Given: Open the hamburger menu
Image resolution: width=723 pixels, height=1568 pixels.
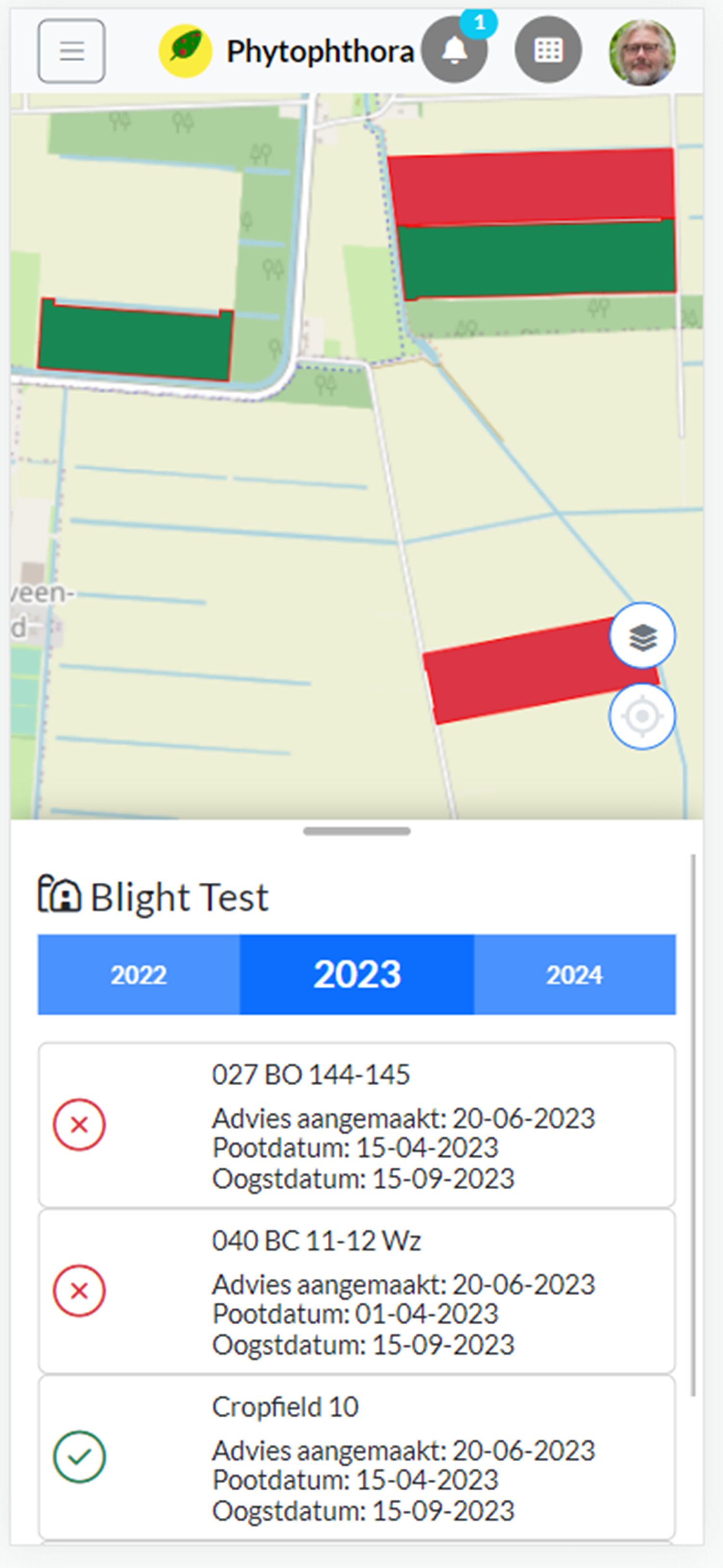Looking at the screenshot, I should [x=71, y=51].
